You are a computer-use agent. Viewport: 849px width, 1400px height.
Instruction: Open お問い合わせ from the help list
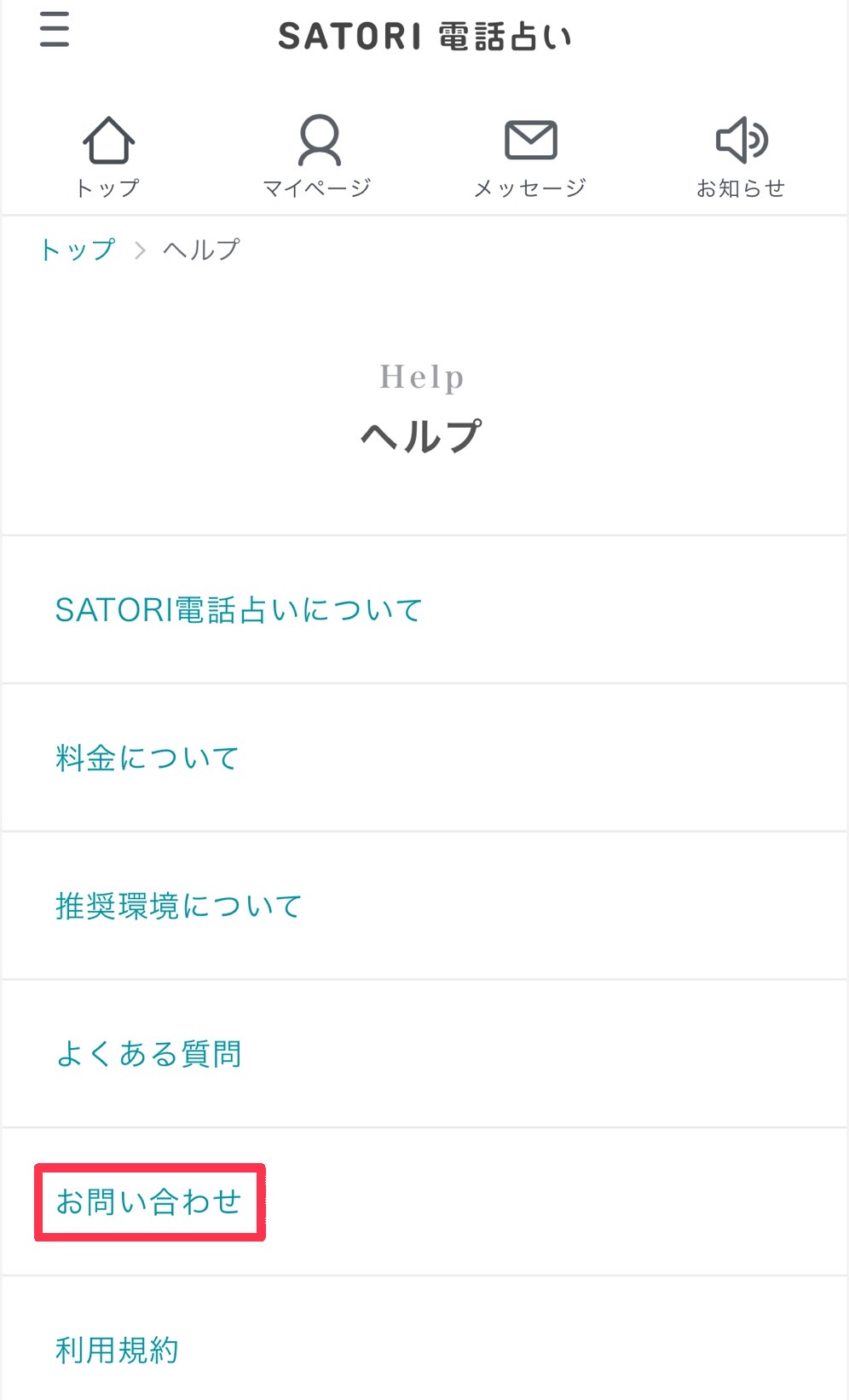(149, 1201)
